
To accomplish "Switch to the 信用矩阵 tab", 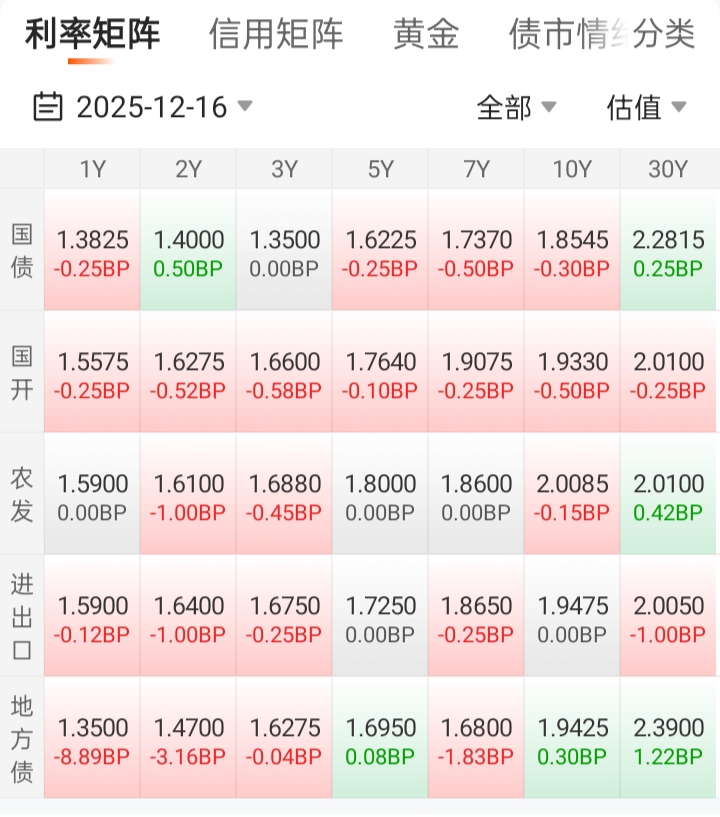I will click(276, 35).
